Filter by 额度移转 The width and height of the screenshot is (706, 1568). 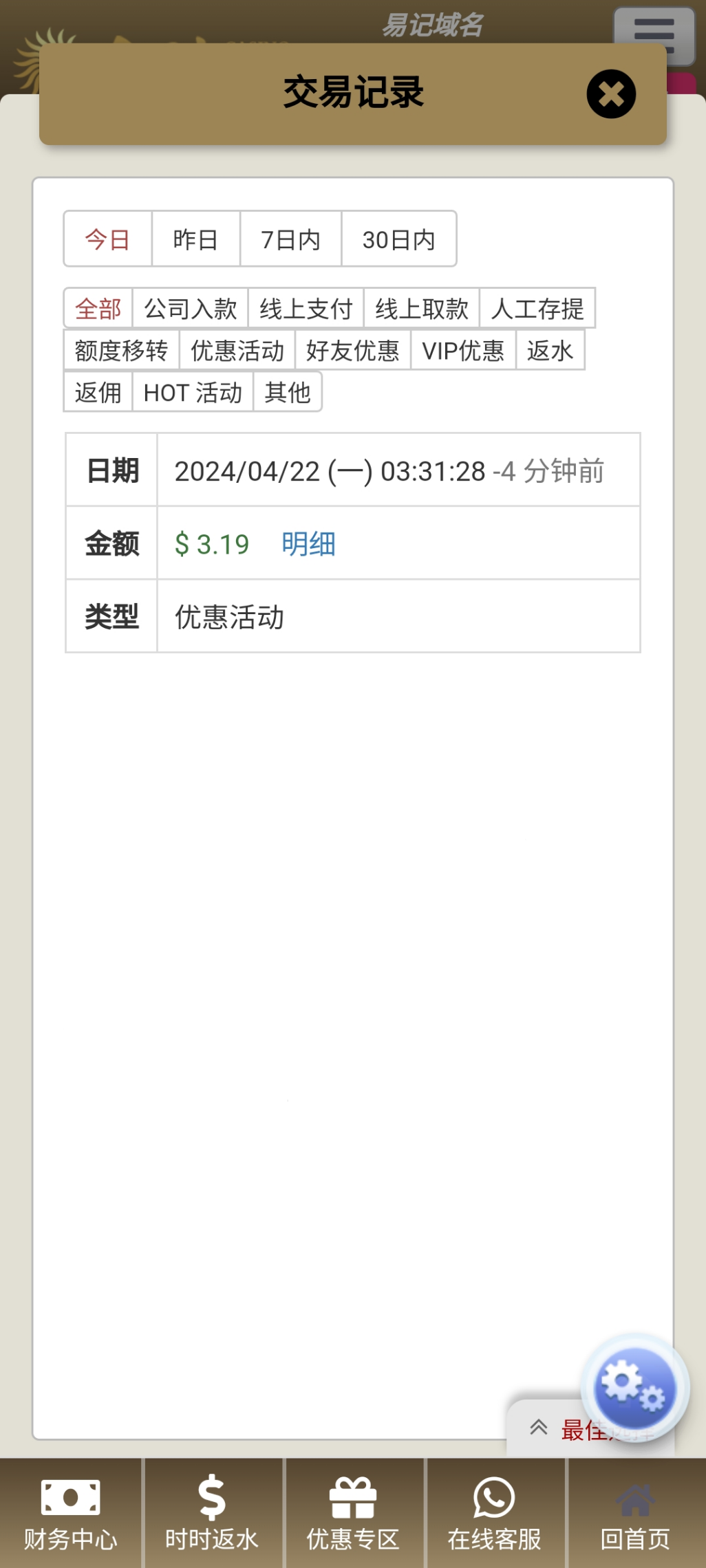click(x=122, y=351)
